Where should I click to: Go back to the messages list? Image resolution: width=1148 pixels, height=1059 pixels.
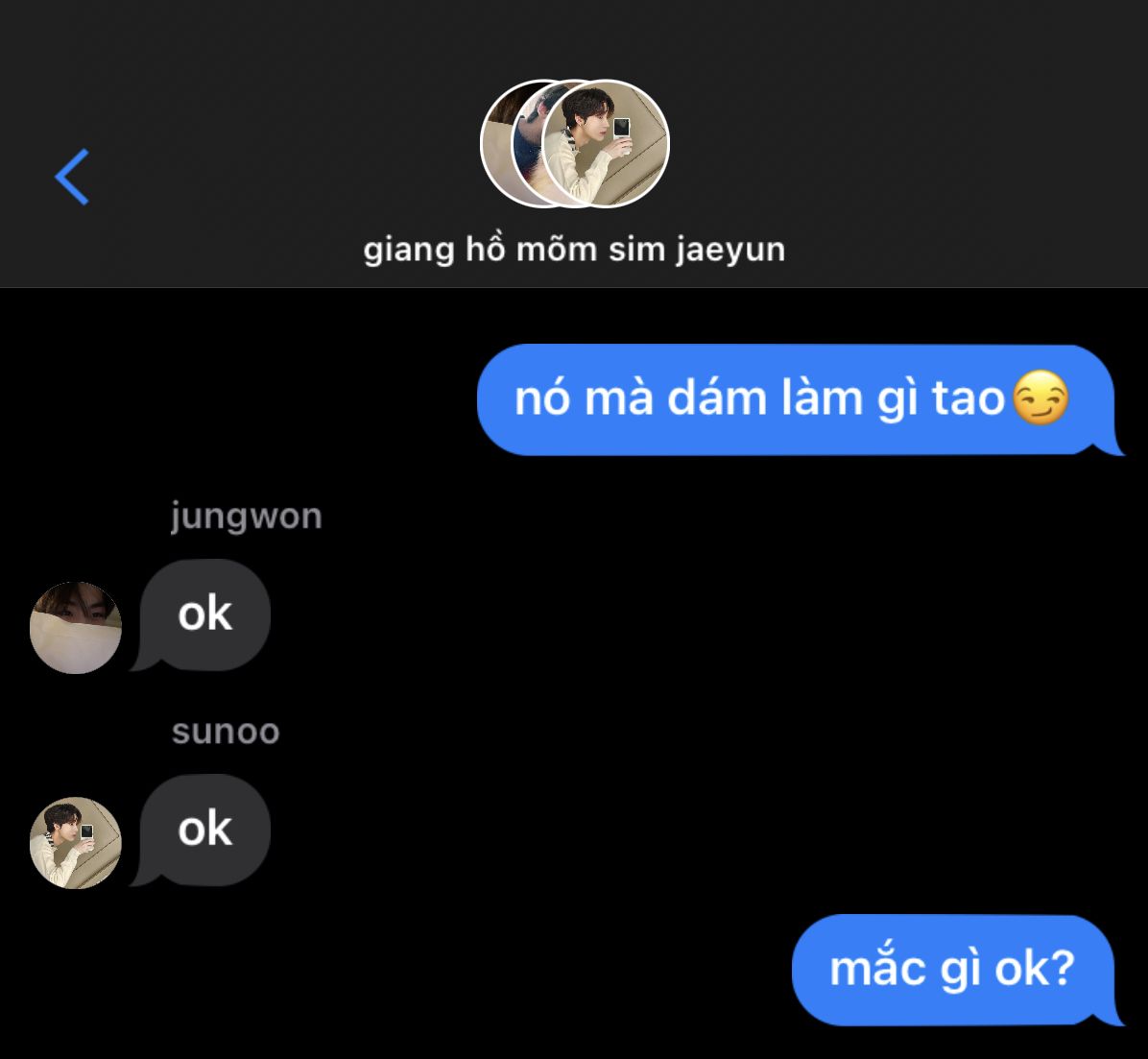pos(72,177)
